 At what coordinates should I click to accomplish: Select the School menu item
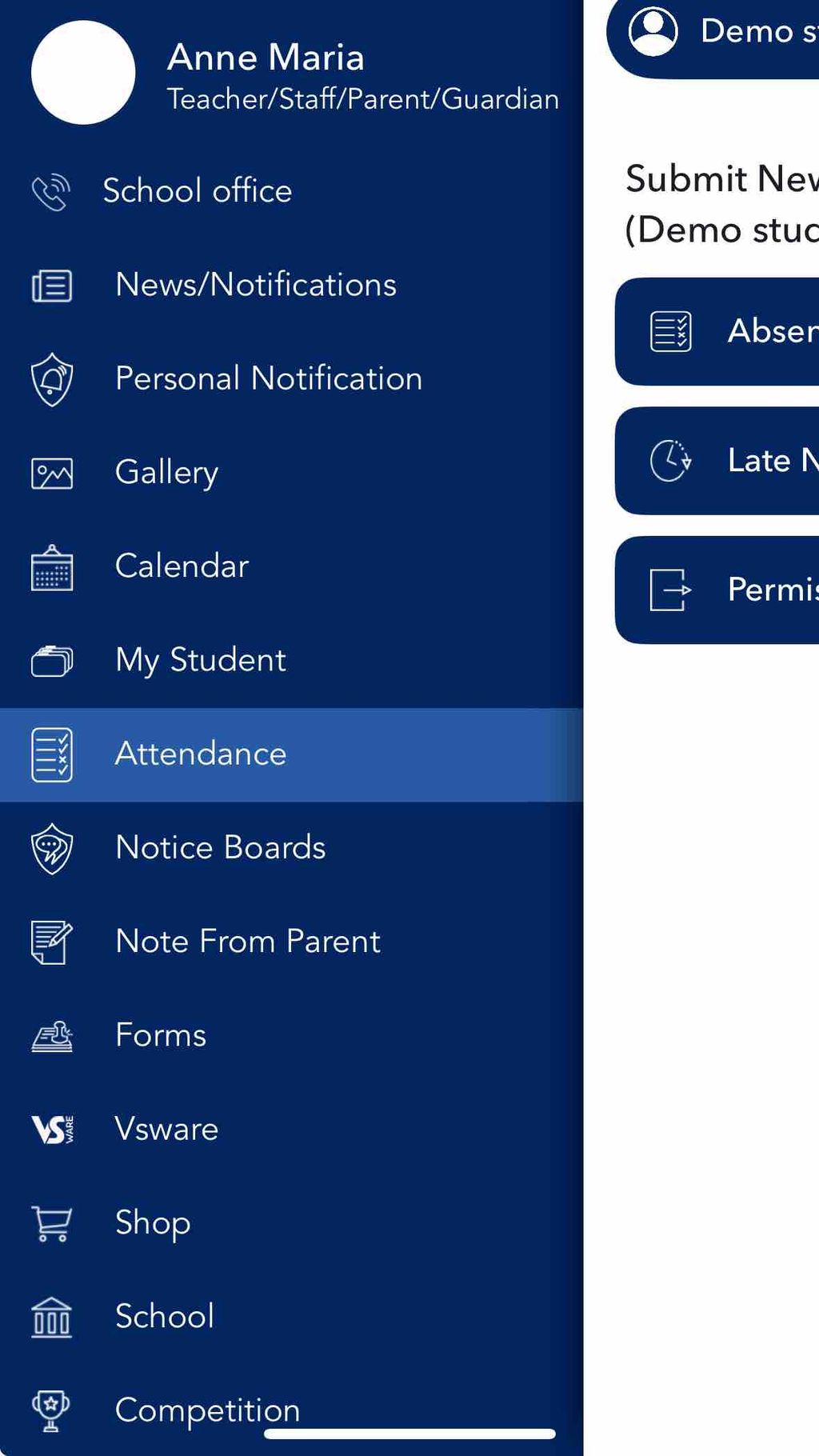[164, 1316]
